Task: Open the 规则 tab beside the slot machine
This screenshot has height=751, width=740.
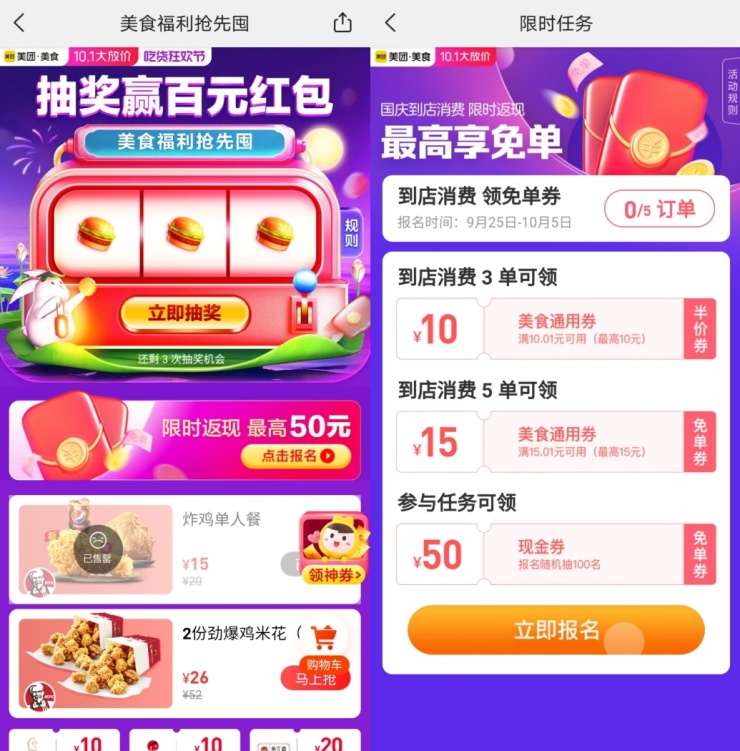Action: click(x=351, y=233)
